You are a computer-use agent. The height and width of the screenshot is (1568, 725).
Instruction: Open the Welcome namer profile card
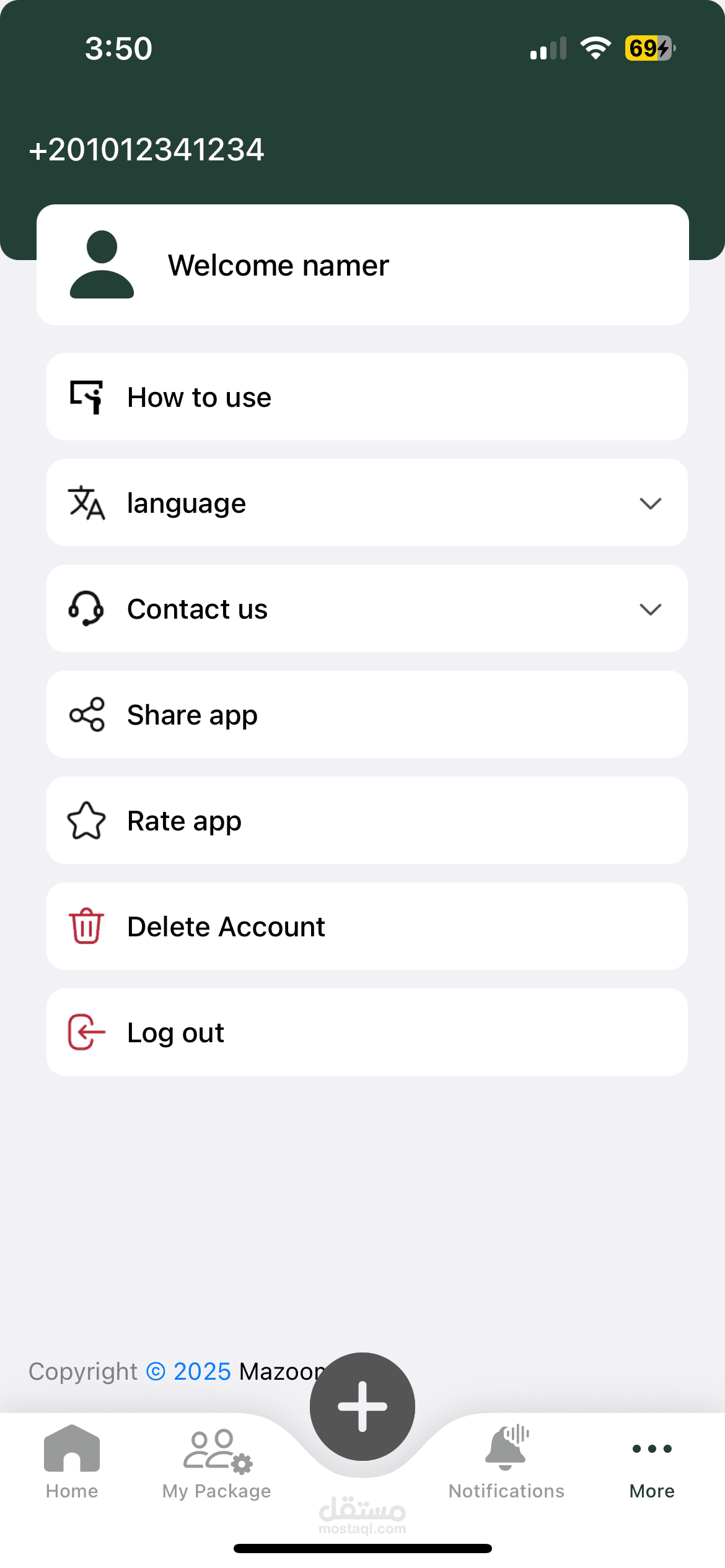point(362,265)
